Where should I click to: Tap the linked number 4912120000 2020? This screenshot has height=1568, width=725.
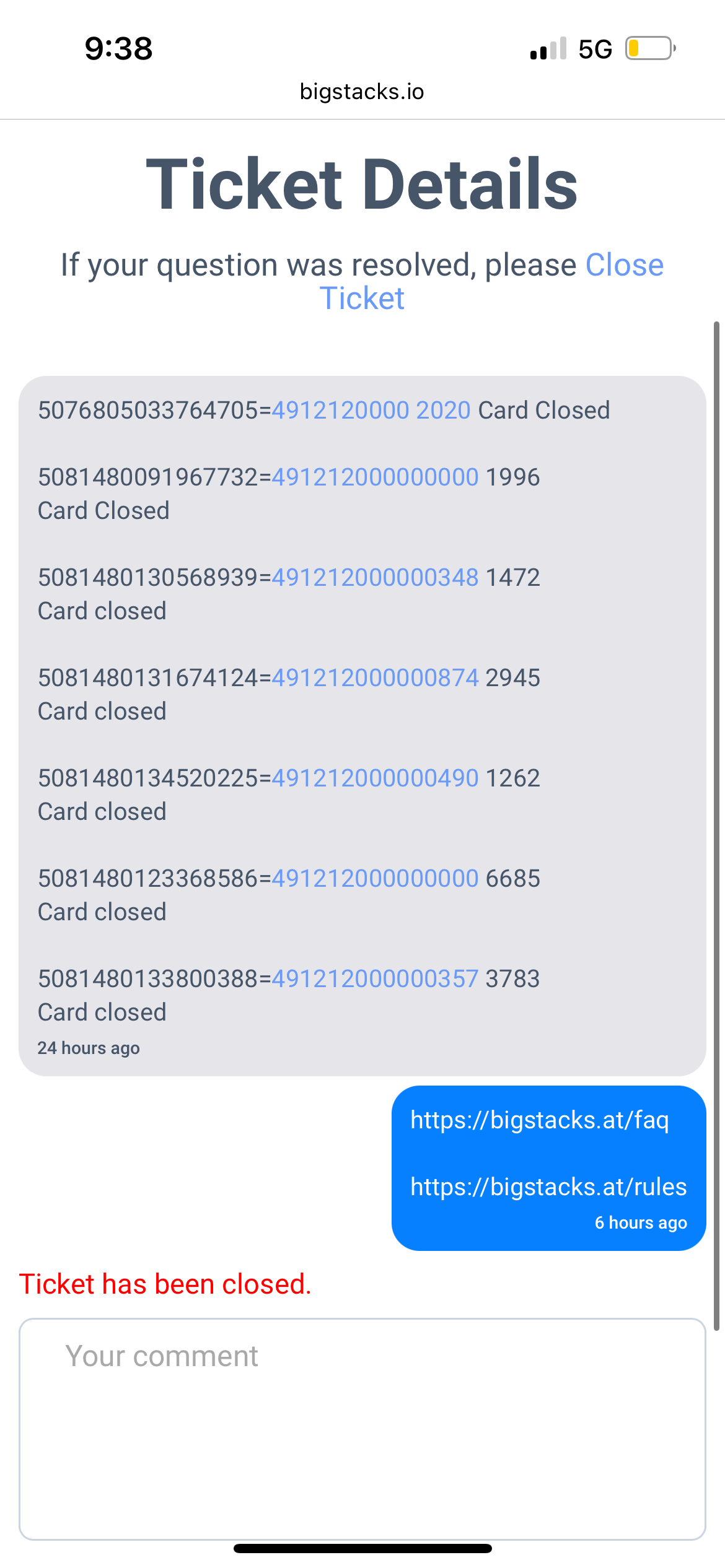tap(371, 411)
